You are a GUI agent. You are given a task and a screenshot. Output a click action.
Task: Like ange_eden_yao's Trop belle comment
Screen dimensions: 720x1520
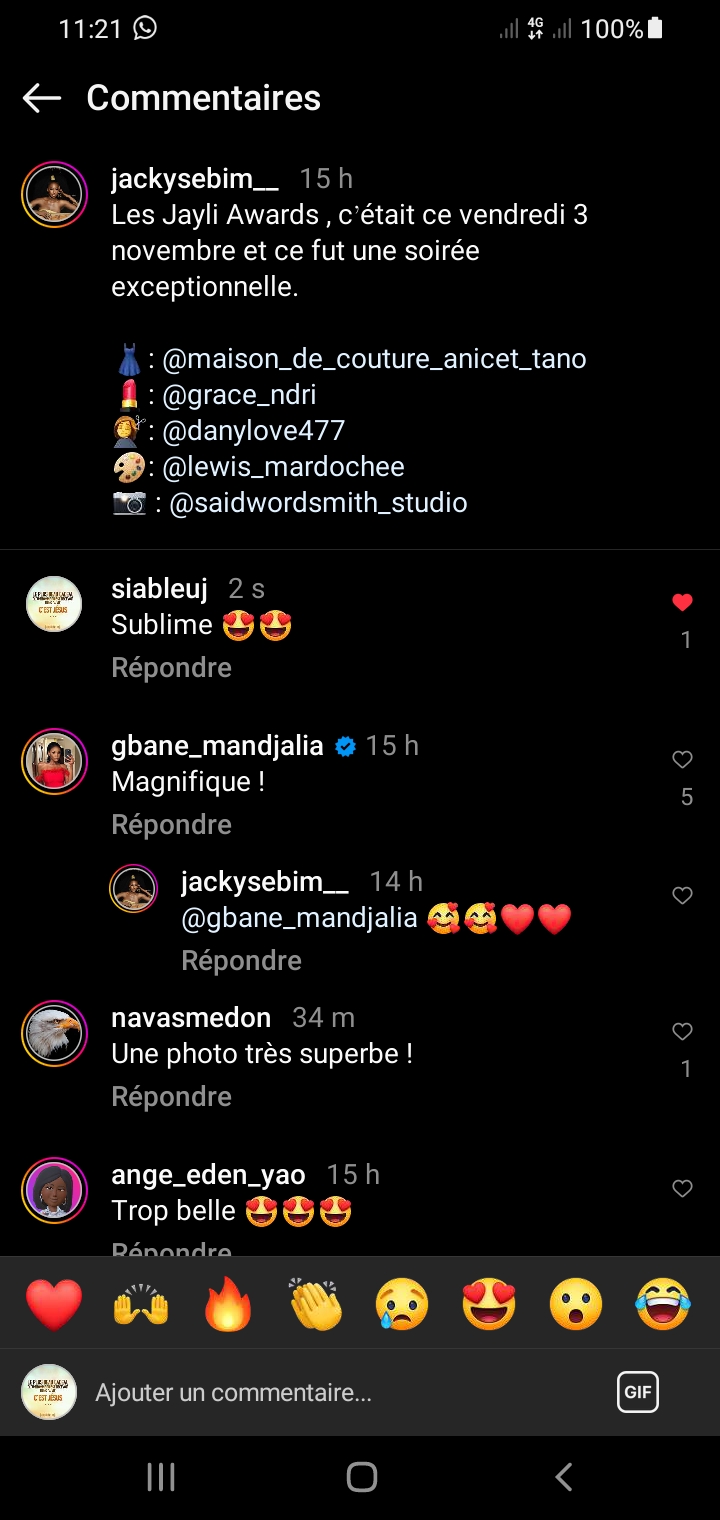683,1189
